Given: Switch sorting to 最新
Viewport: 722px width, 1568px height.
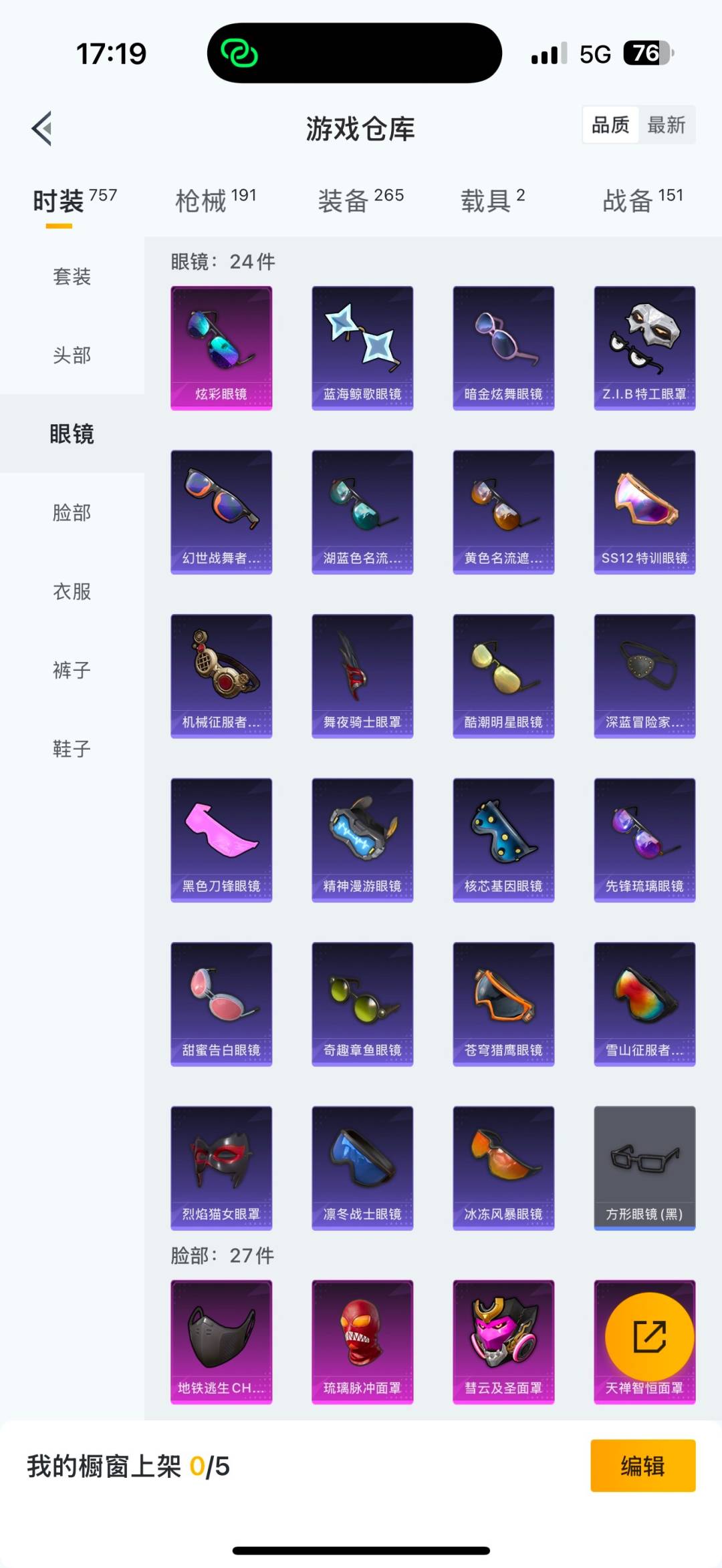Looking at the screenshot, I should coord(668,125).
